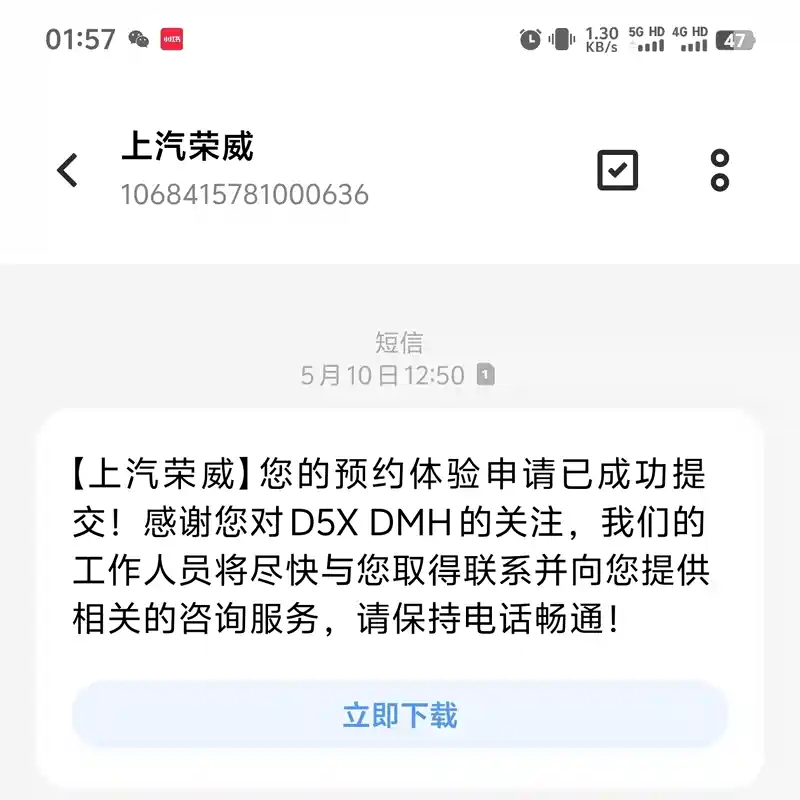800x800 pixels.
Task: Tap the checkbox select-messages icon
Action: [617, 170]
